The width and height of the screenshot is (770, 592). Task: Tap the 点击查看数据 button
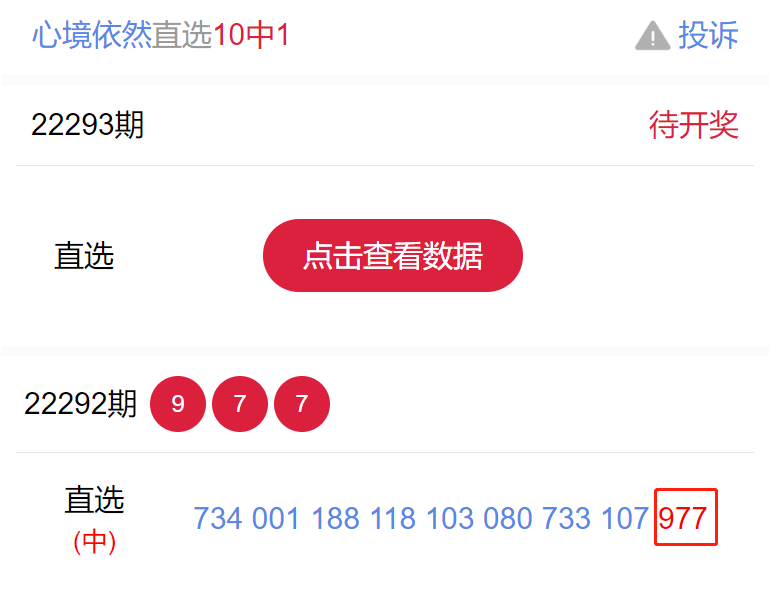click(x=392, y=256)
